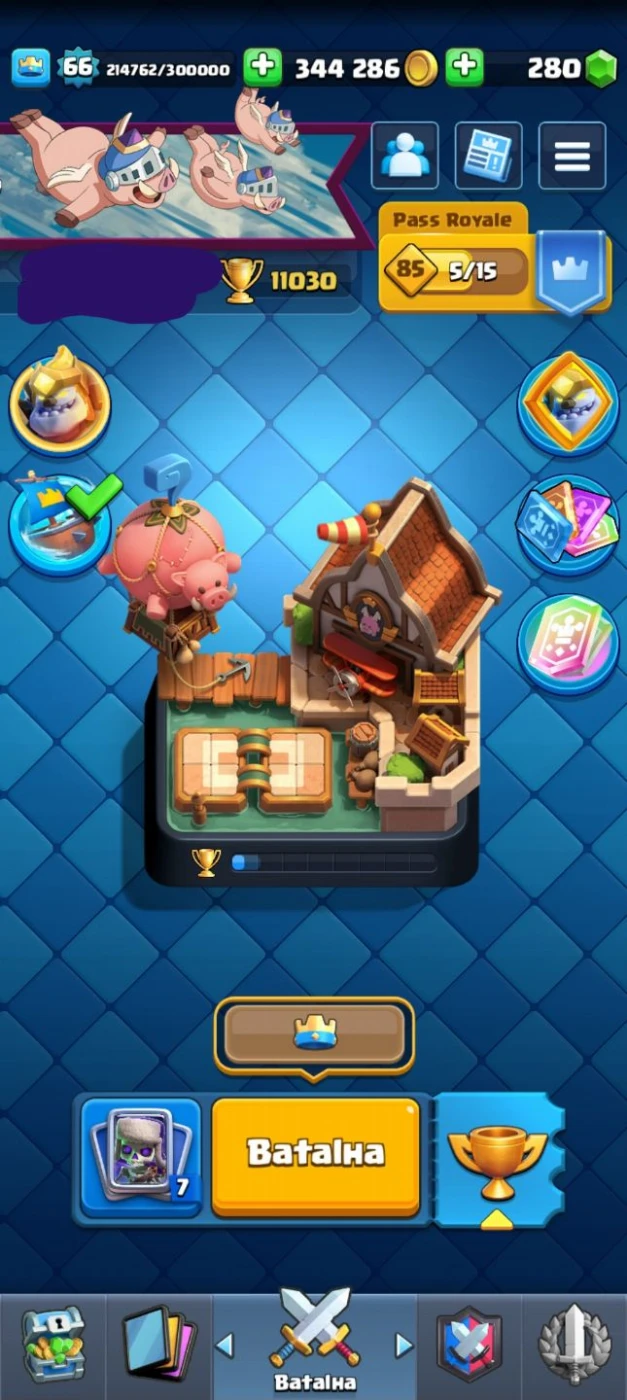The width and height of the screenshot is (627, 1400).
Task: Open the golden king offer in diamond frame
Action: tap(567, 402)
